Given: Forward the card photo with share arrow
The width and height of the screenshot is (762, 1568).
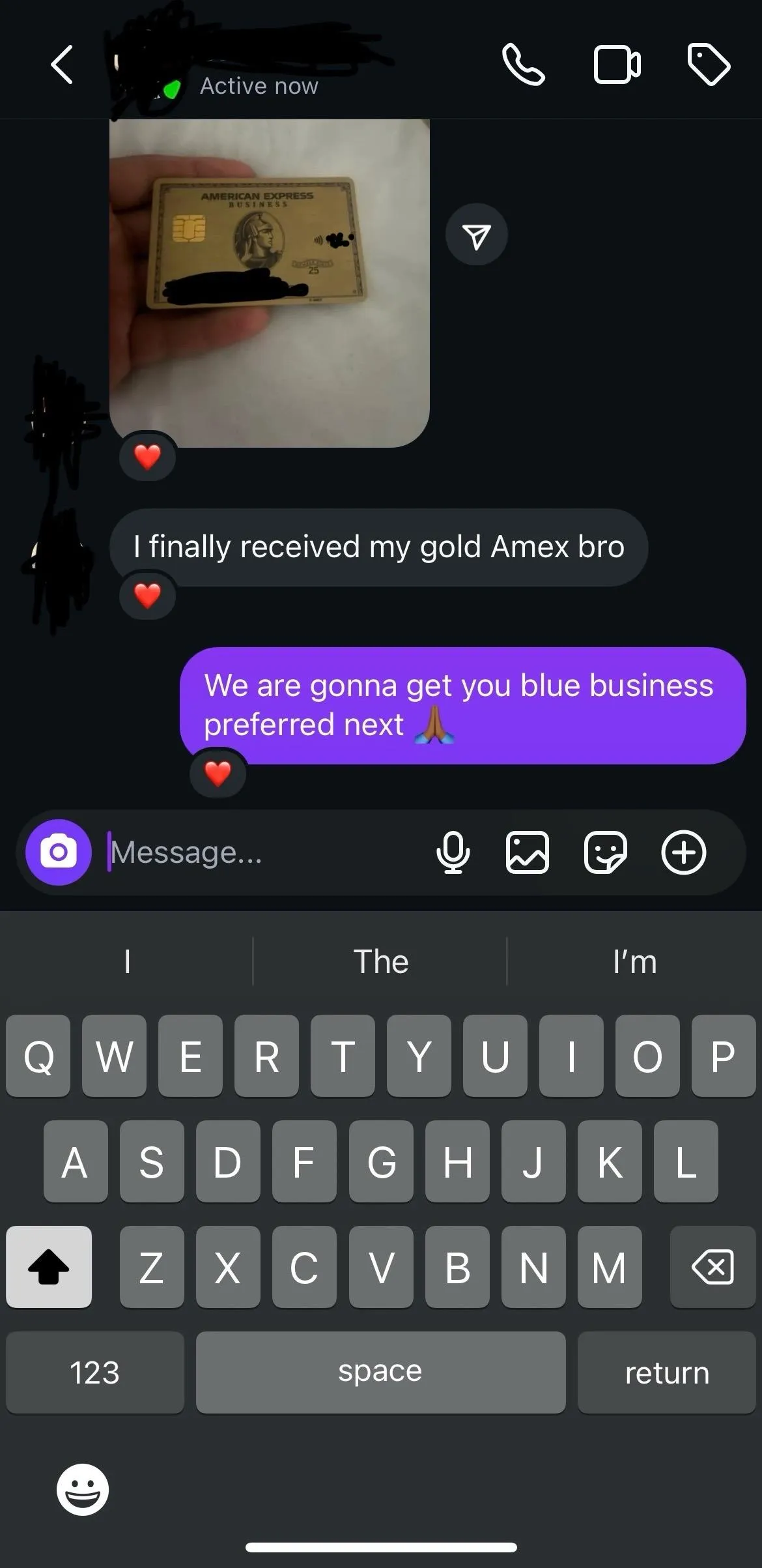Looking at the screenshot, I should [477, 235].
